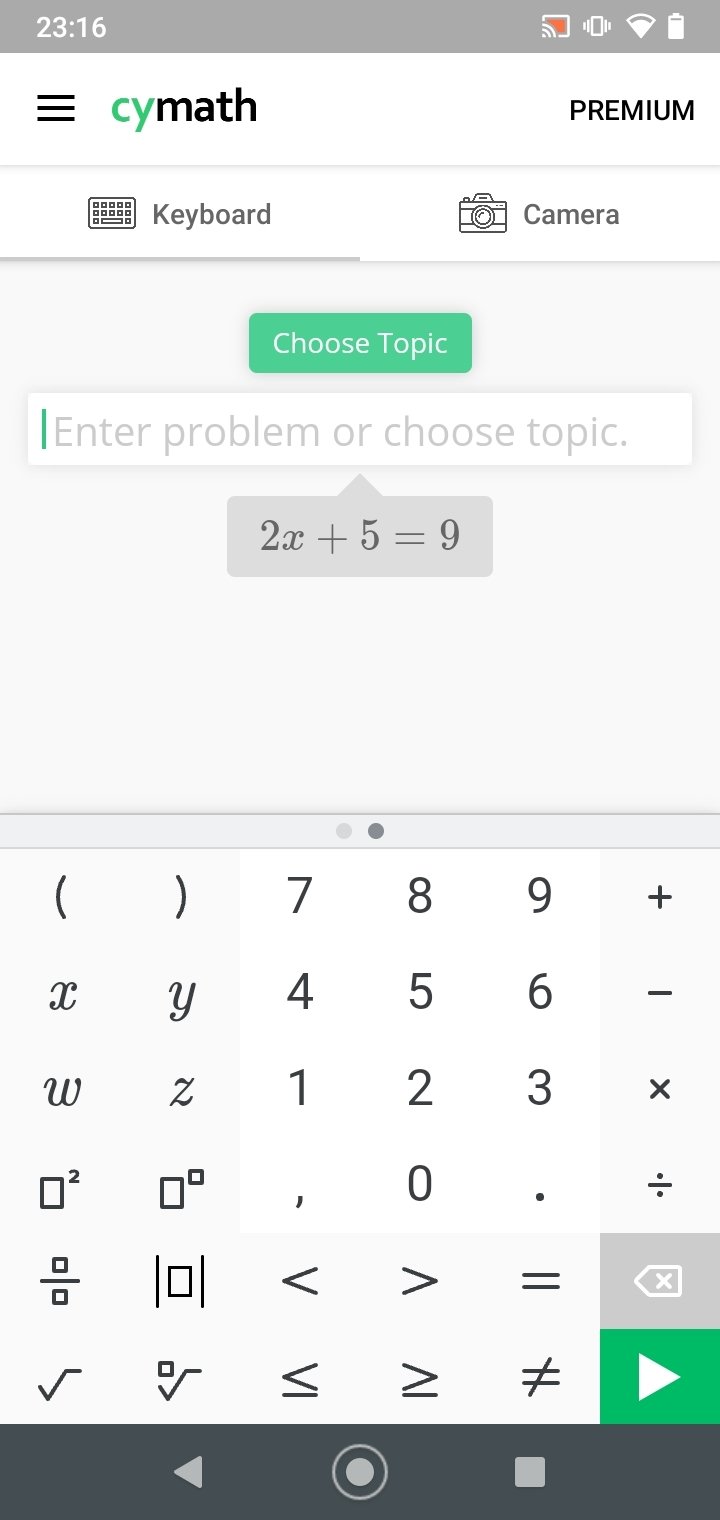
Task: Insert the equals sign
Action: point(540,1281)
